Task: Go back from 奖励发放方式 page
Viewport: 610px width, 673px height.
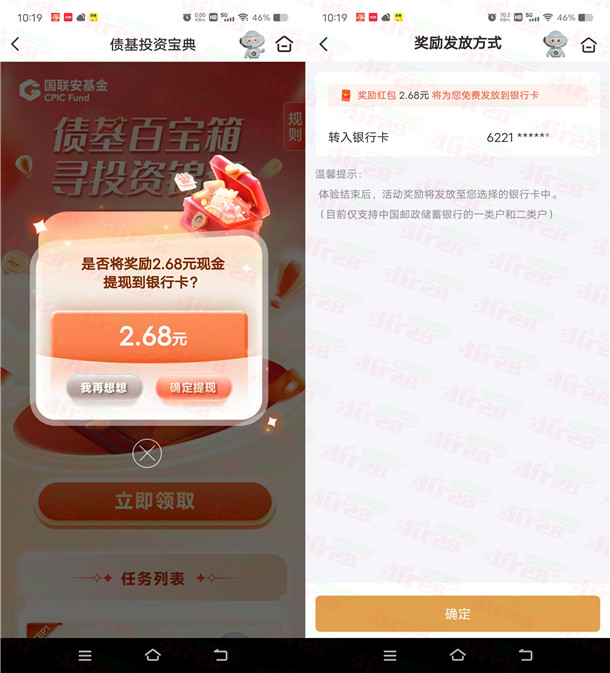Action: (x=323, y=44)
